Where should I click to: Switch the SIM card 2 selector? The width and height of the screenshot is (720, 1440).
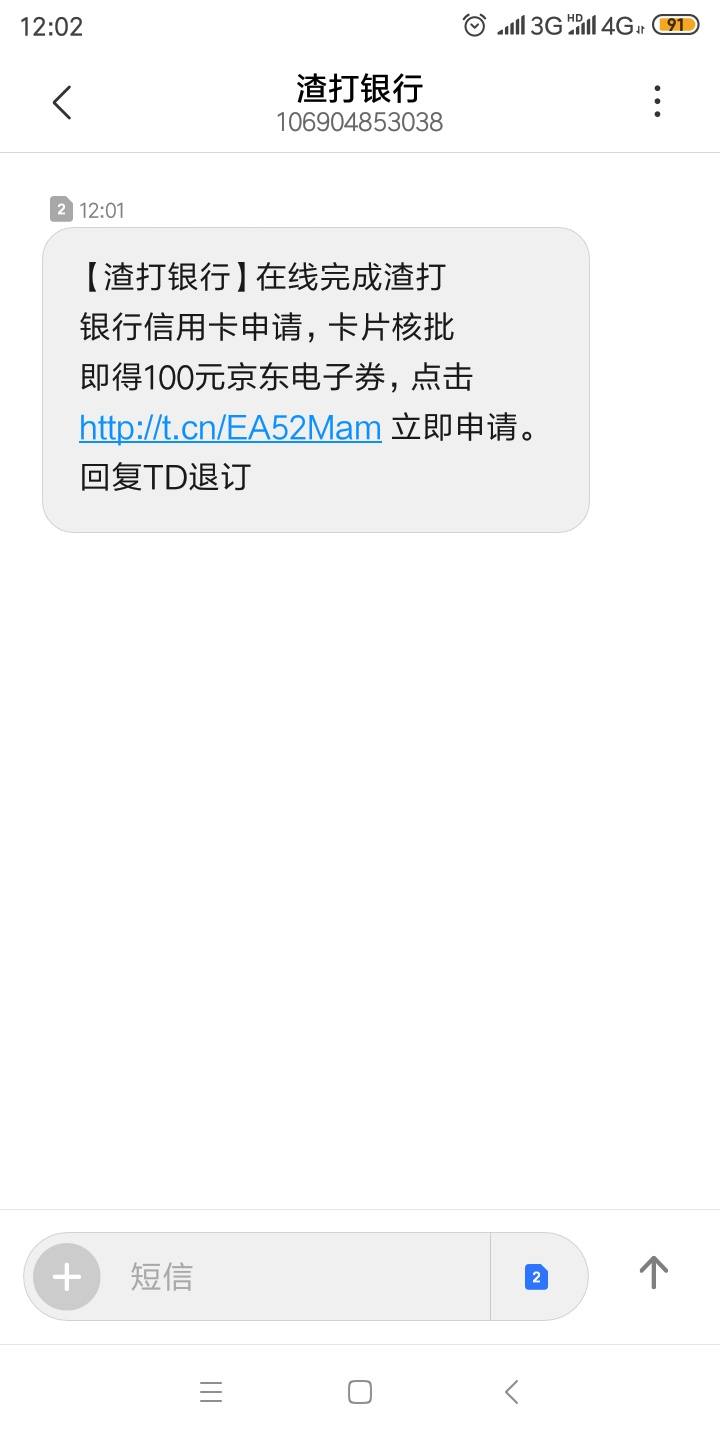pyautogui.click(x=537, y=1277)
